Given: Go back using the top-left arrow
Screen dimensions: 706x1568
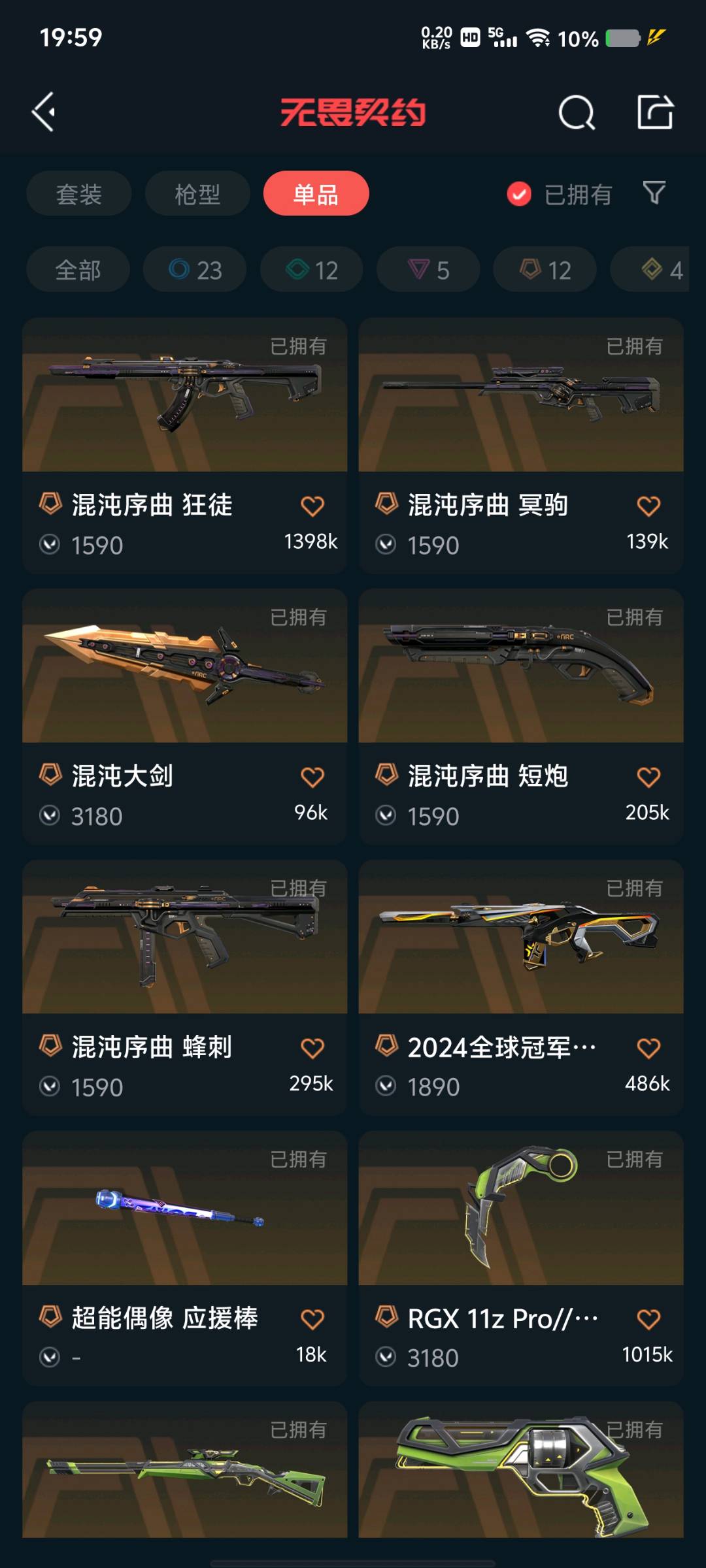Looking at the screenshot, I should pos(44,112).
